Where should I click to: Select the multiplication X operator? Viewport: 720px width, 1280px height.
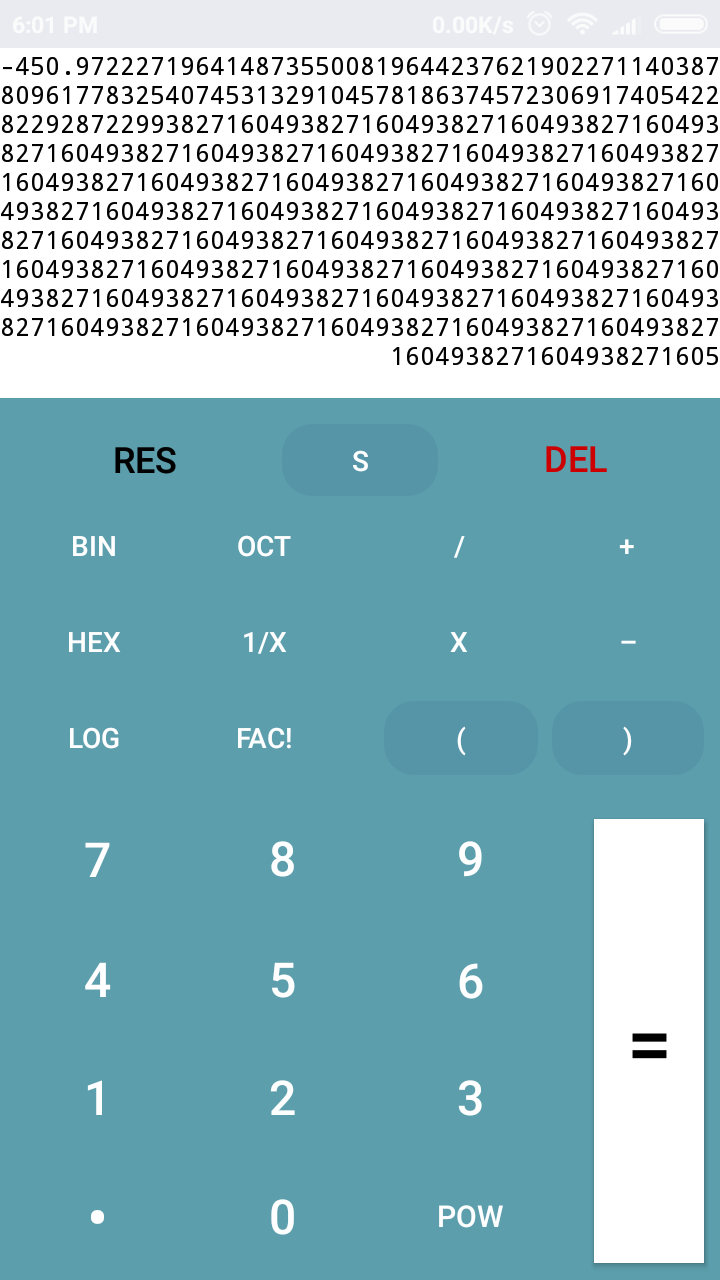click(459, 642)
